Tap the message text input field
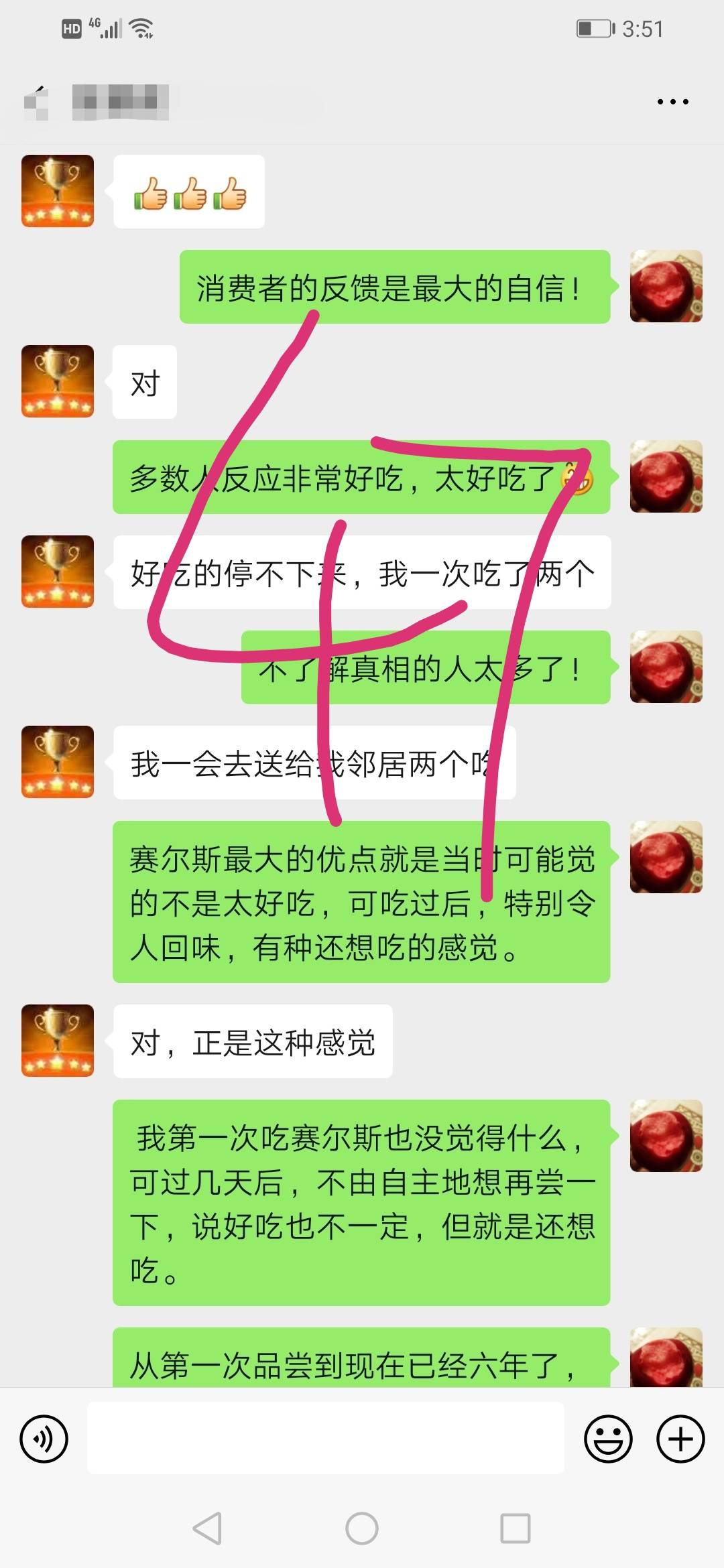Viewport: 724px width, 1568px height. pos(326,1438)
